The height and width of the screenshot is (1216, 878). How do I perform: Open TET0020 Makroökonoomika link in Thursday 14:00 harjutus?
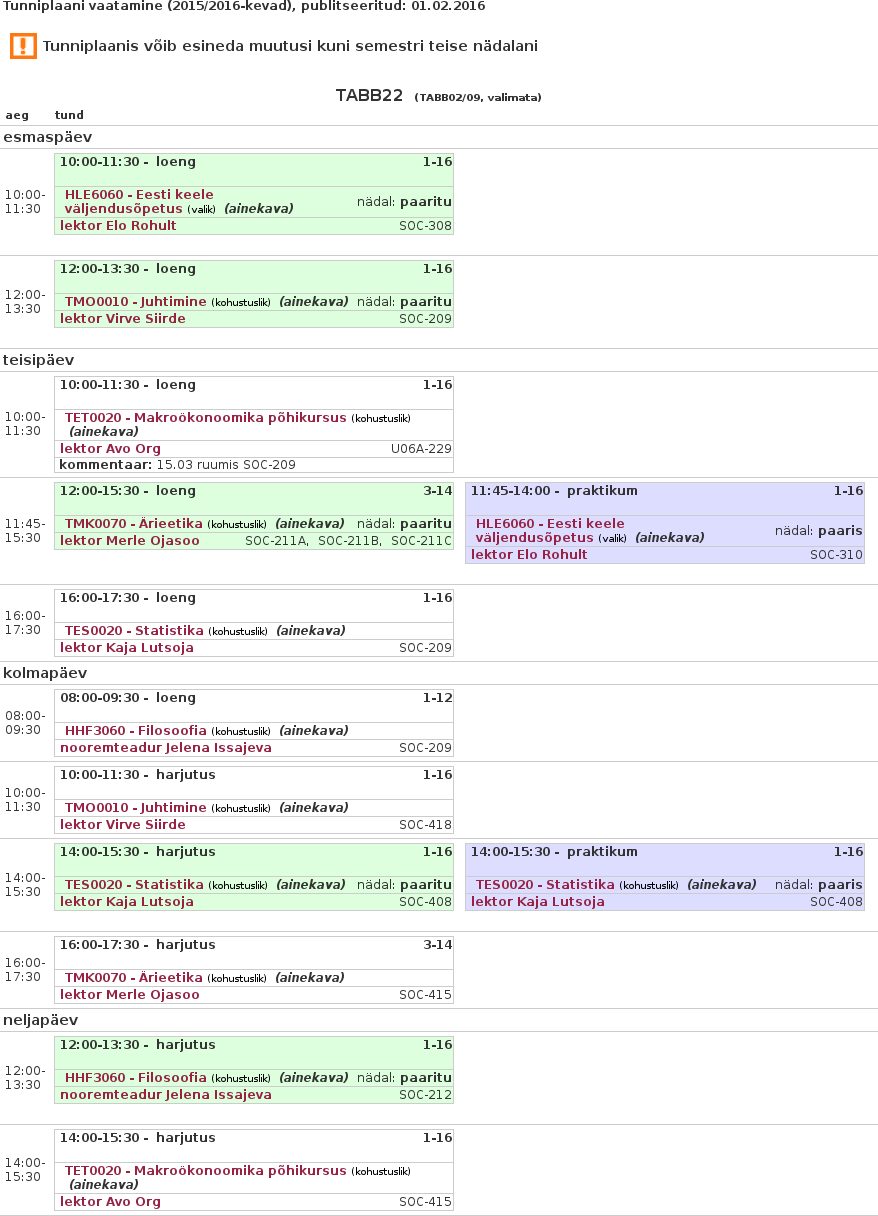point(205,1171)
